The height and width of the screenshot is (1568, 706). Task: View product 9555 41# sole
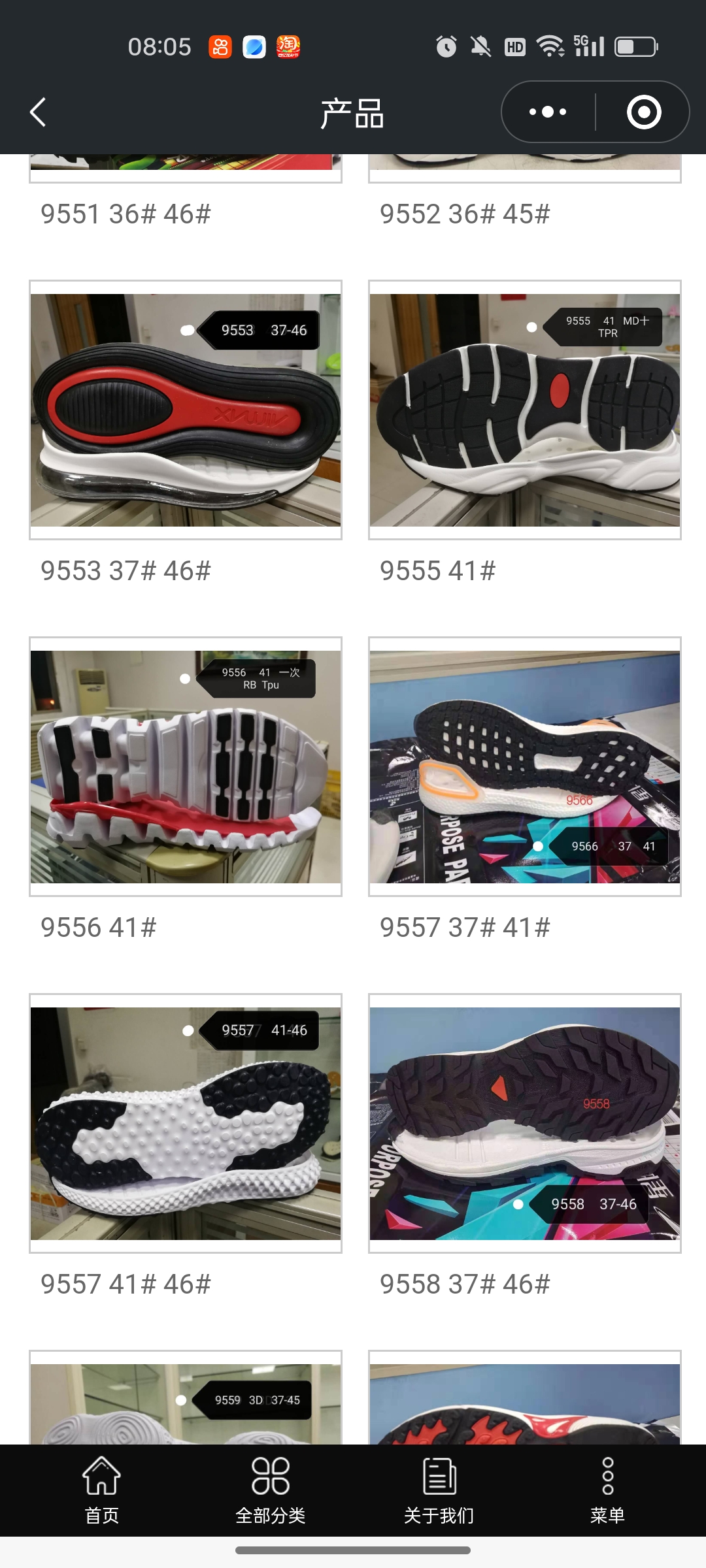pos(525,410)
